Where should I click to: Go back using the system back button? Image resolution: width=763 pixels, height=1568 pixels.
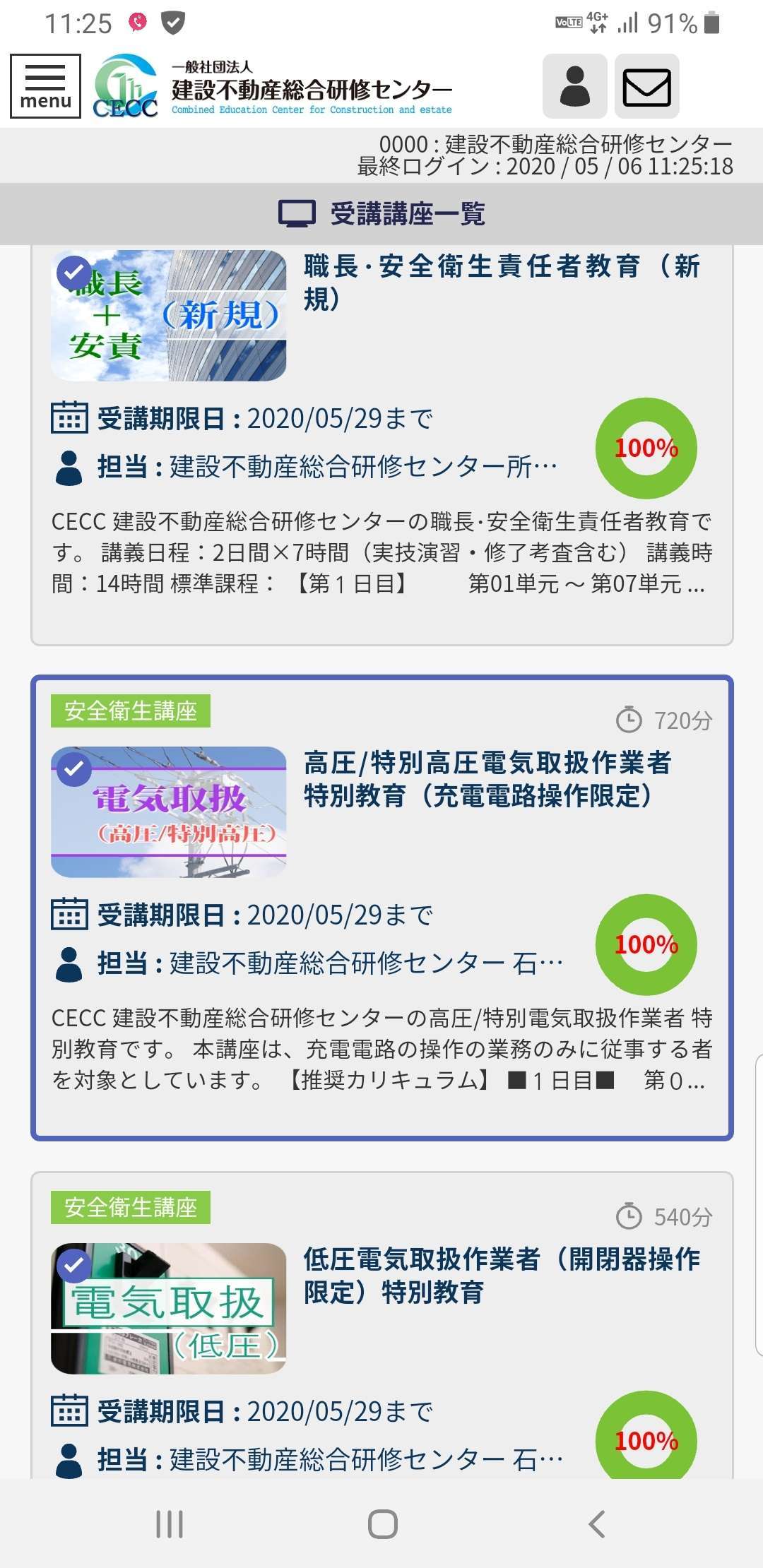[597, 1524]
